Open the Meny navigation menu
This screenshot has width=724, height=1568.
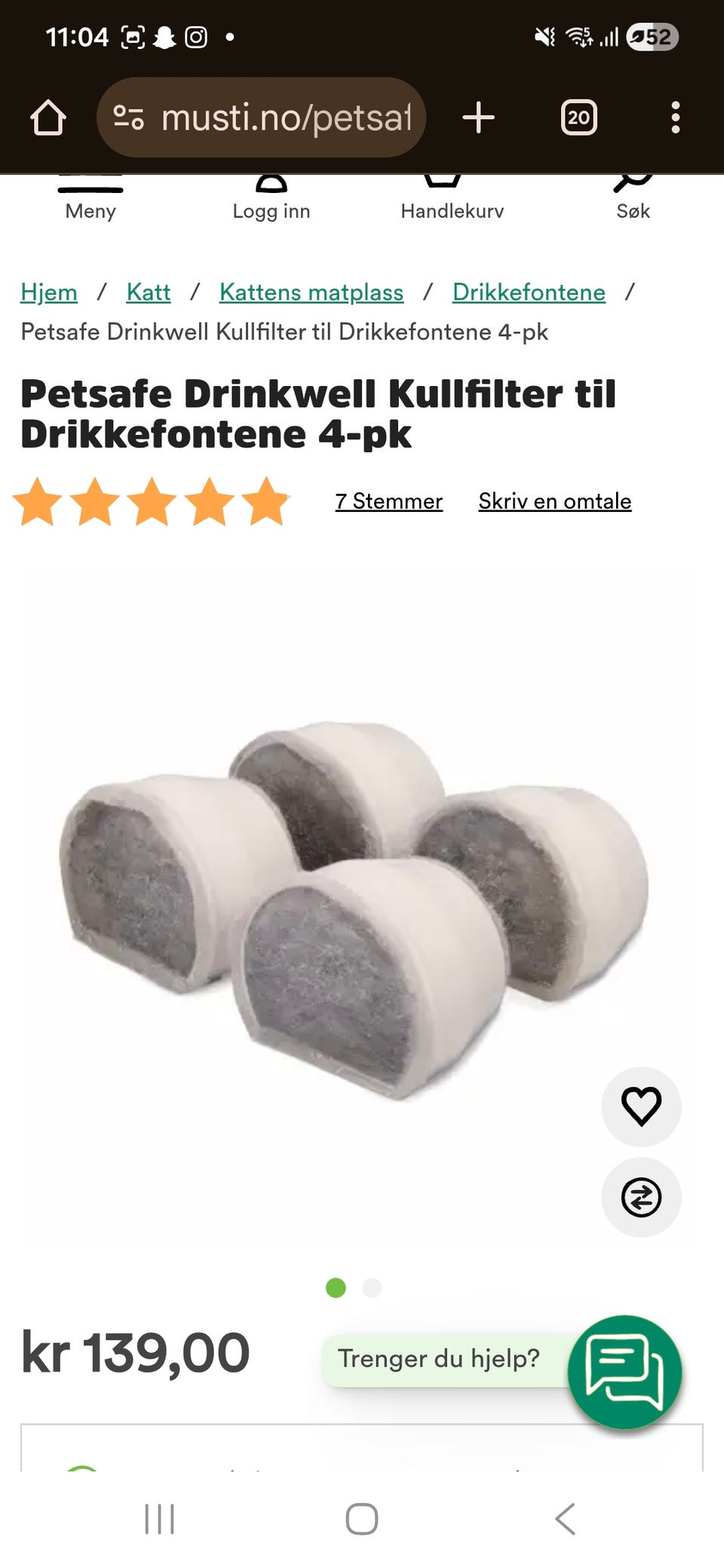90,201
